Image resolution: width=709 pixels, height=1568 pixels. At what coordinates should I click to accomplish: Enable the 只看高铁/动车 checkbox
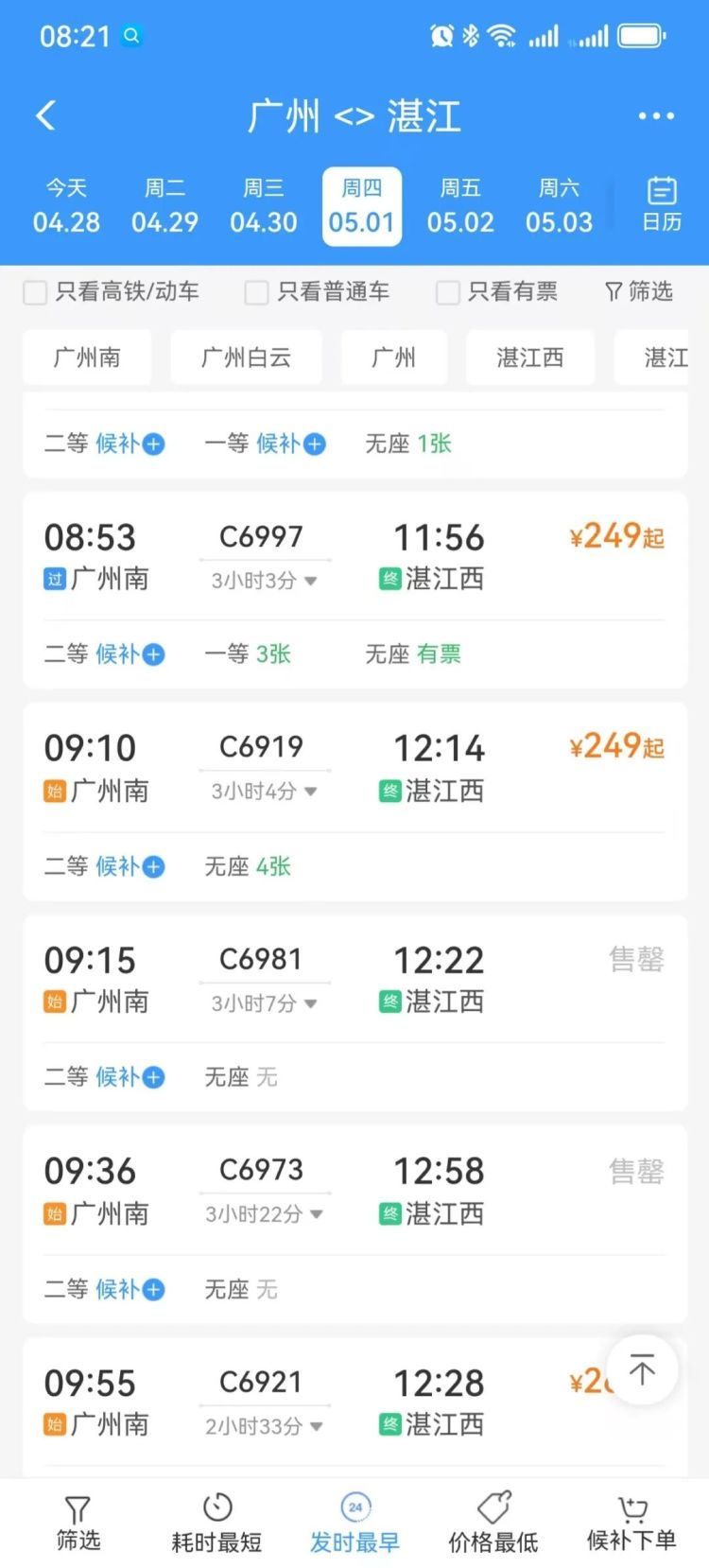35,292
